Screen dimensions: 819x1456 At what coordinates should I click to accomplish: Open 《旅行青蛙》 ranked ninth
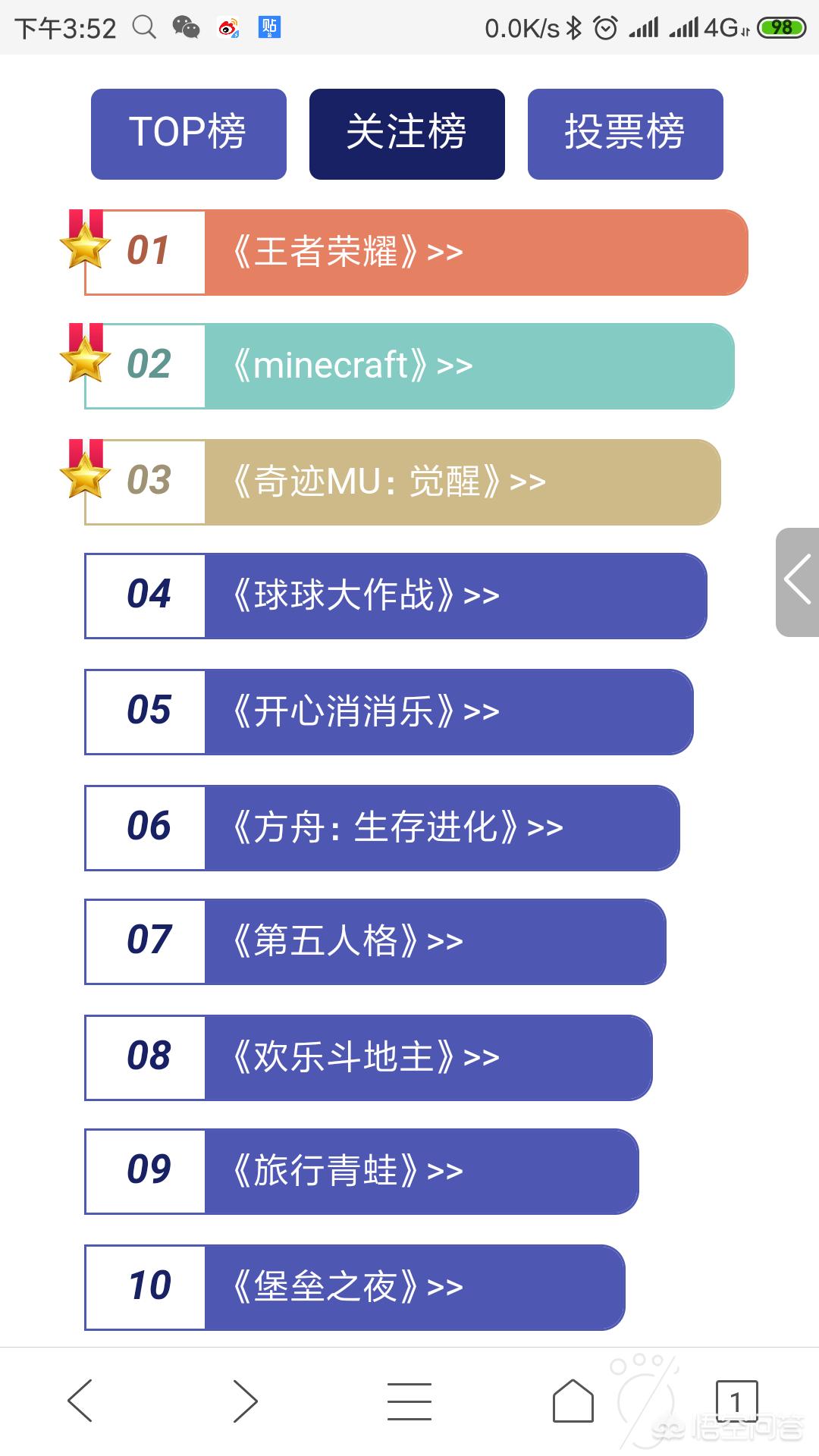click(x=362, y=1172)
